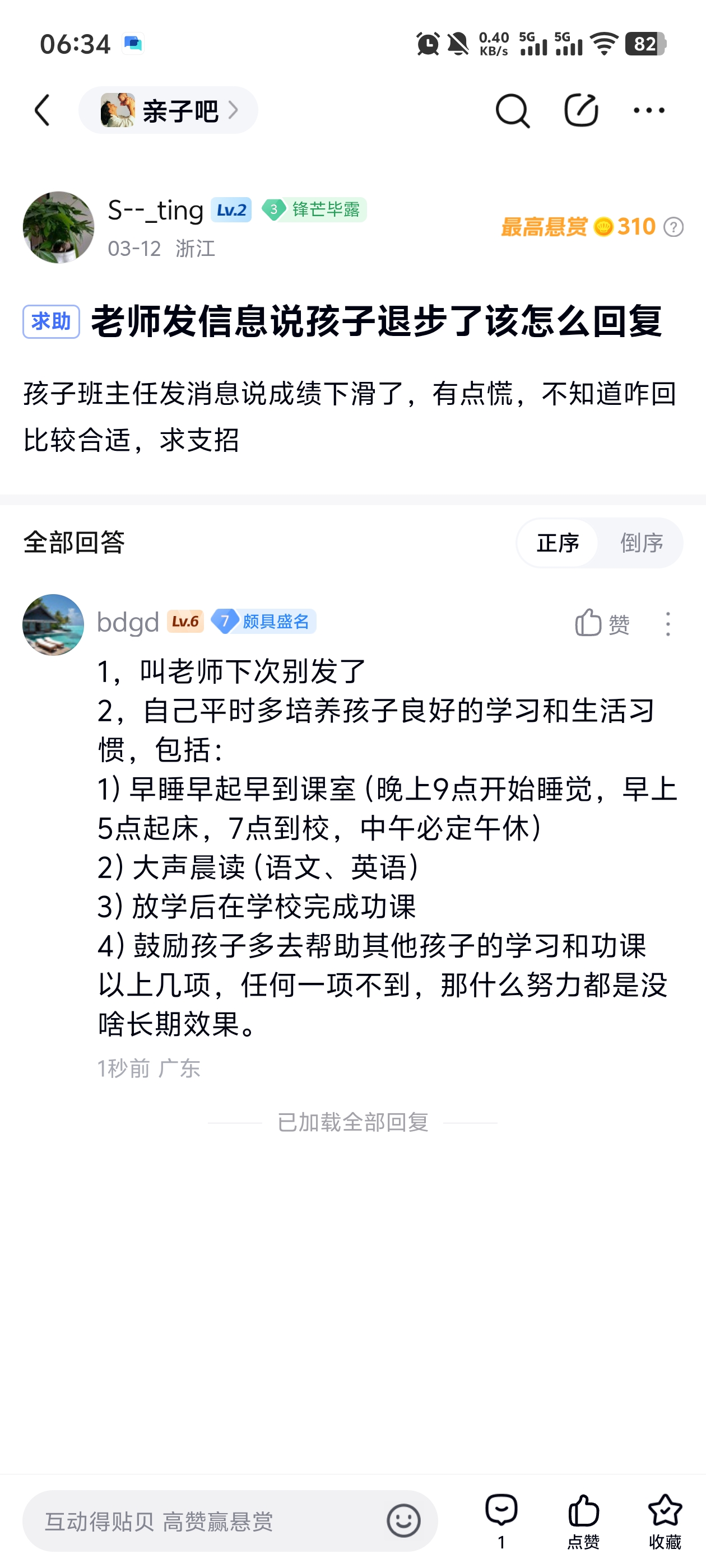Save the post with 收藏
Image resolution: width=706 pixels, height=1568 pixels.
pos(665,1519)
